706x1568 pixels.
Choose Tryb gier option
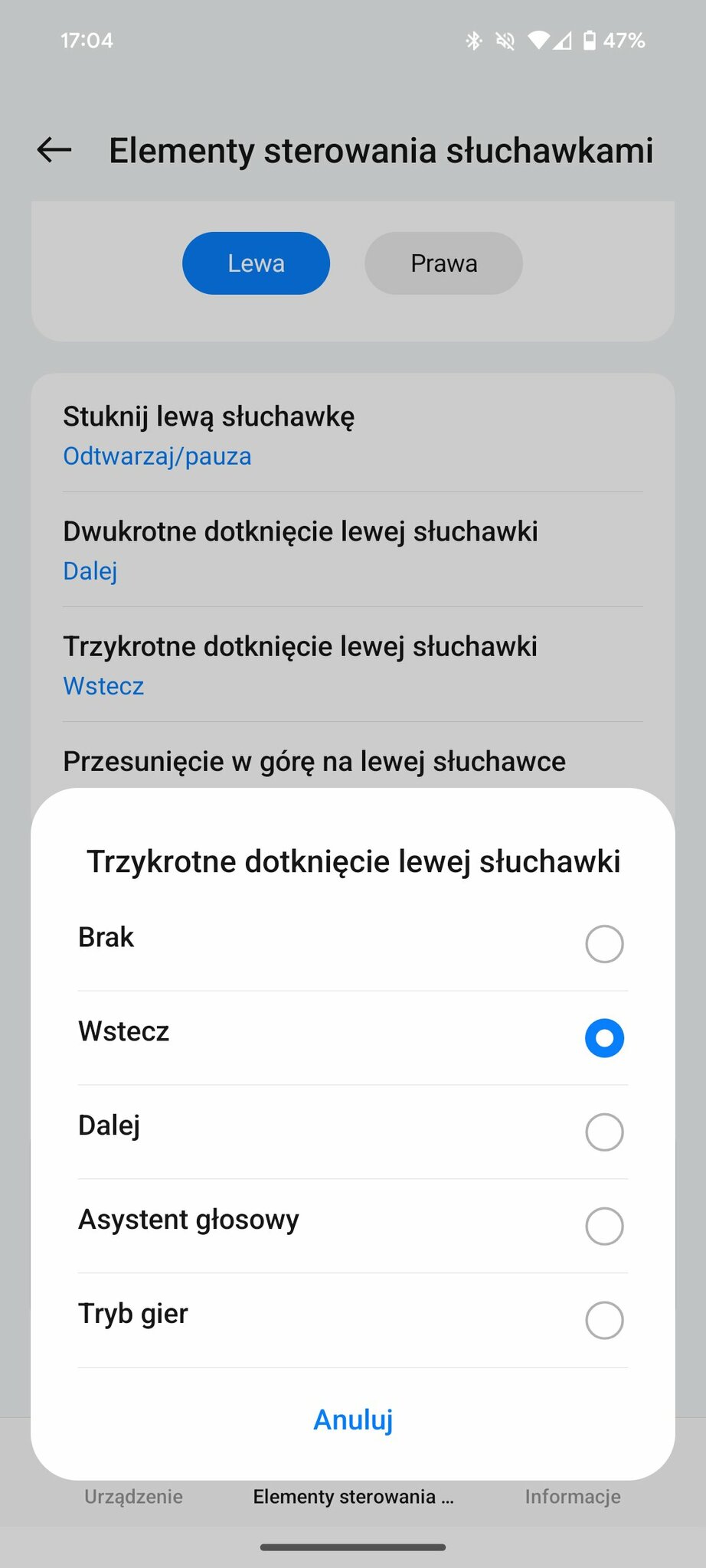coord(352,1320)
